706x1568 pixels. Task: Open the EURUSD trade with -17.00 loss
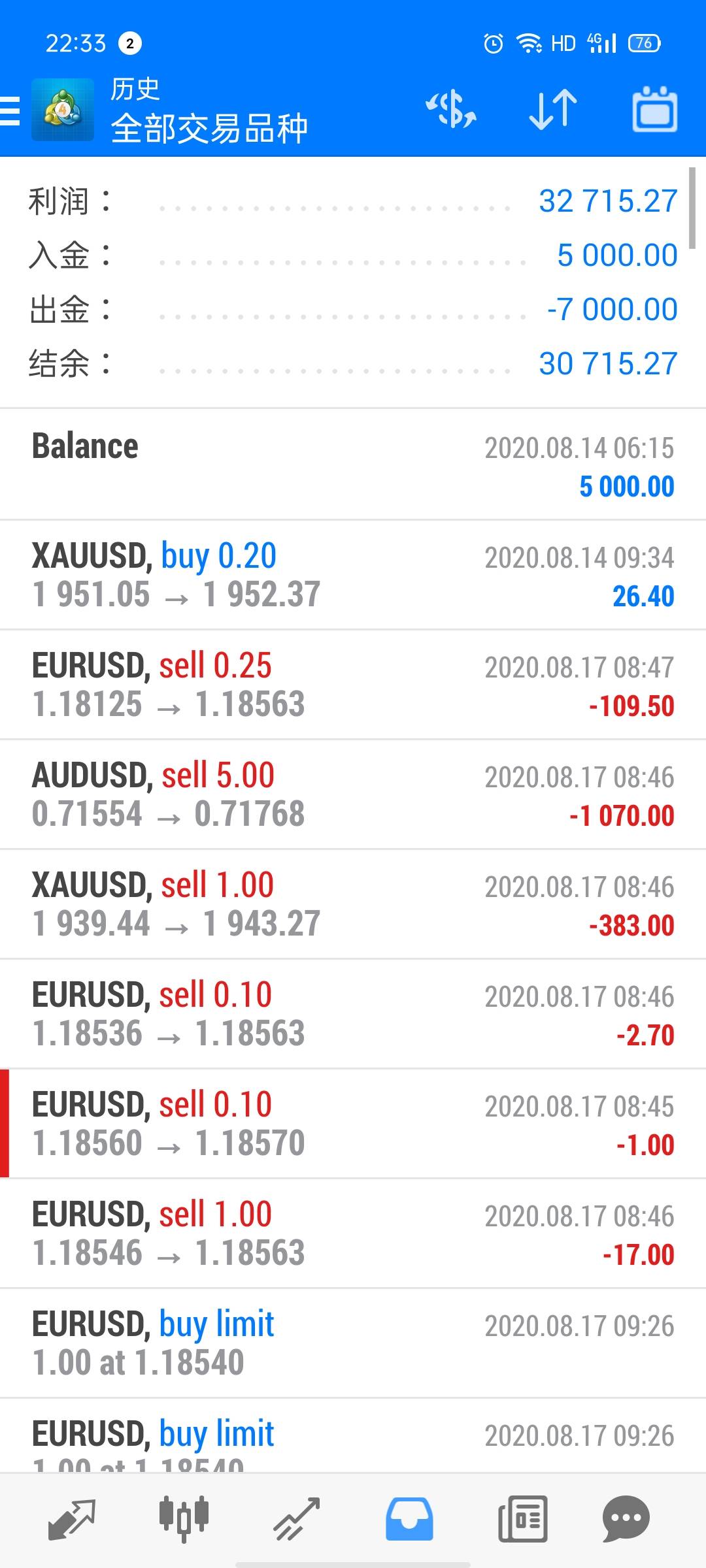(x=353, y=1233)
